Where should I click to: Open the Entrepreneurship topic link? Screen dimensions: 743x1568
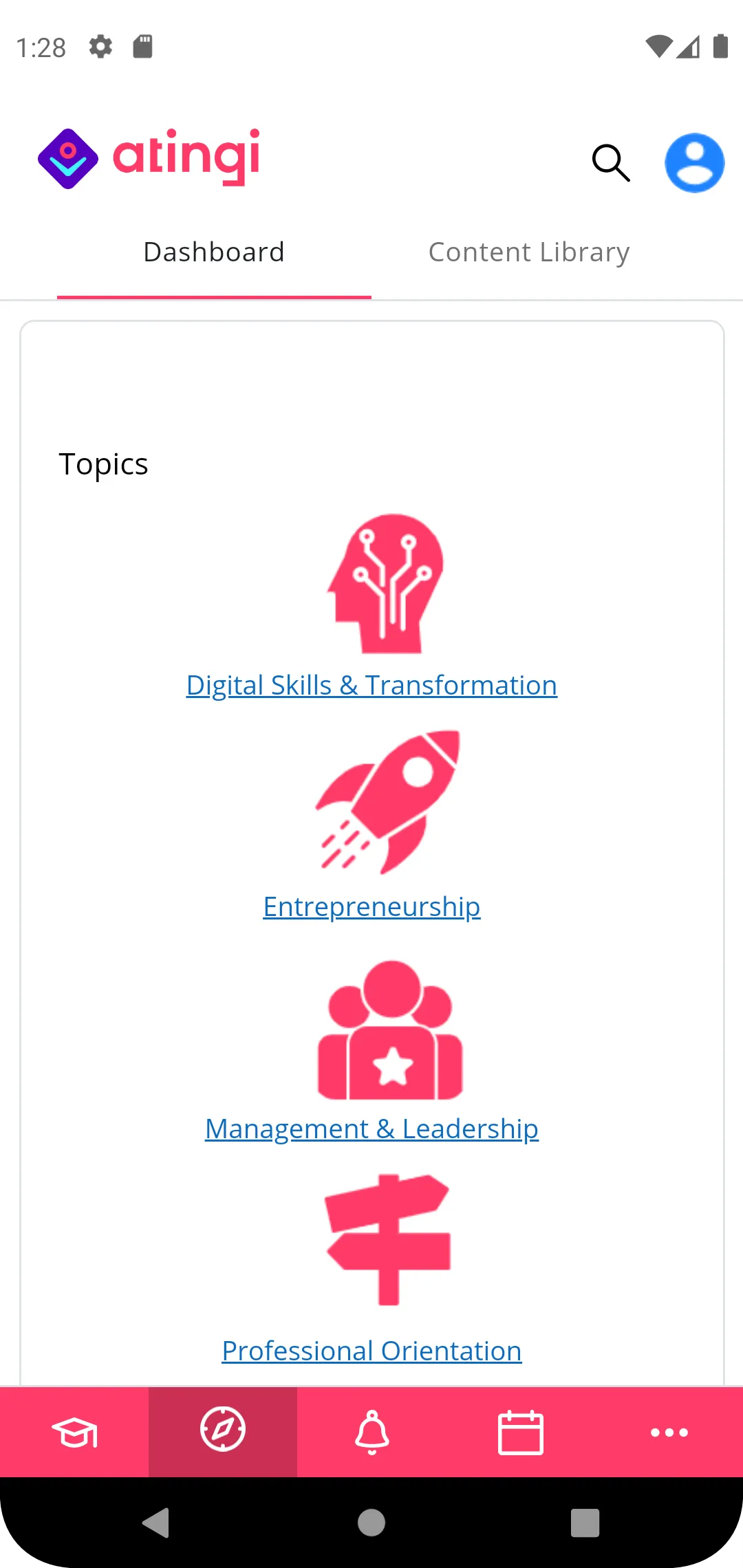371,906
